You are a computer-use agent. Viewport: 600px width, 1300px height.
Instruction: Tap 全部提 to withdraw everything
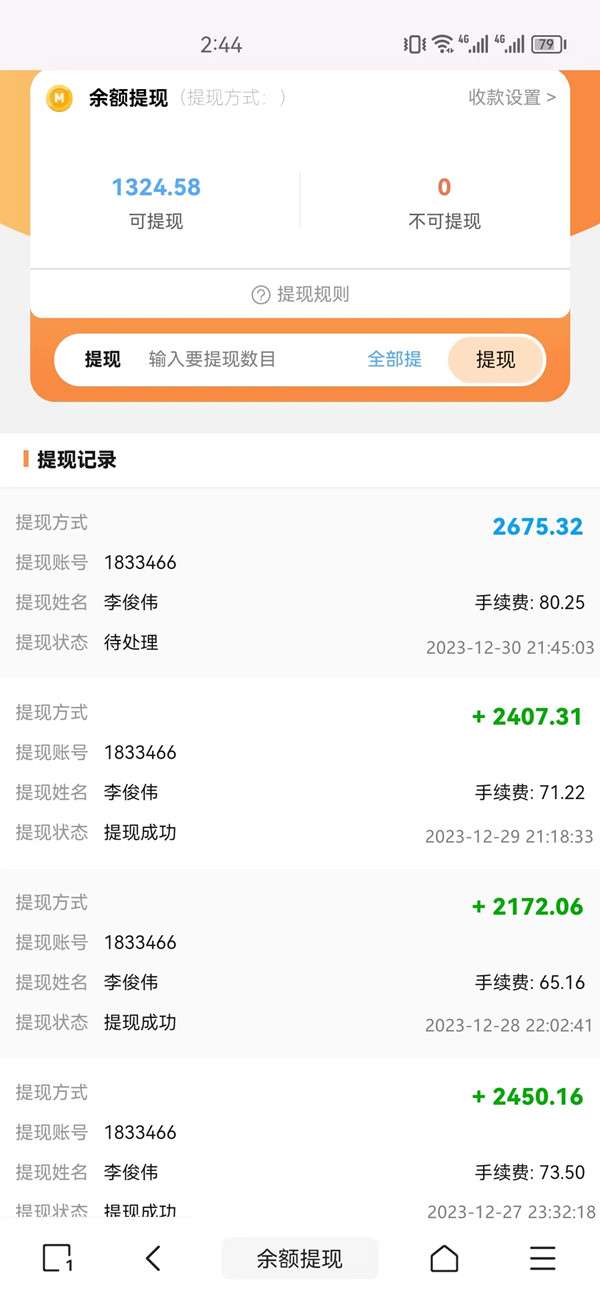(x=395, y=359)
